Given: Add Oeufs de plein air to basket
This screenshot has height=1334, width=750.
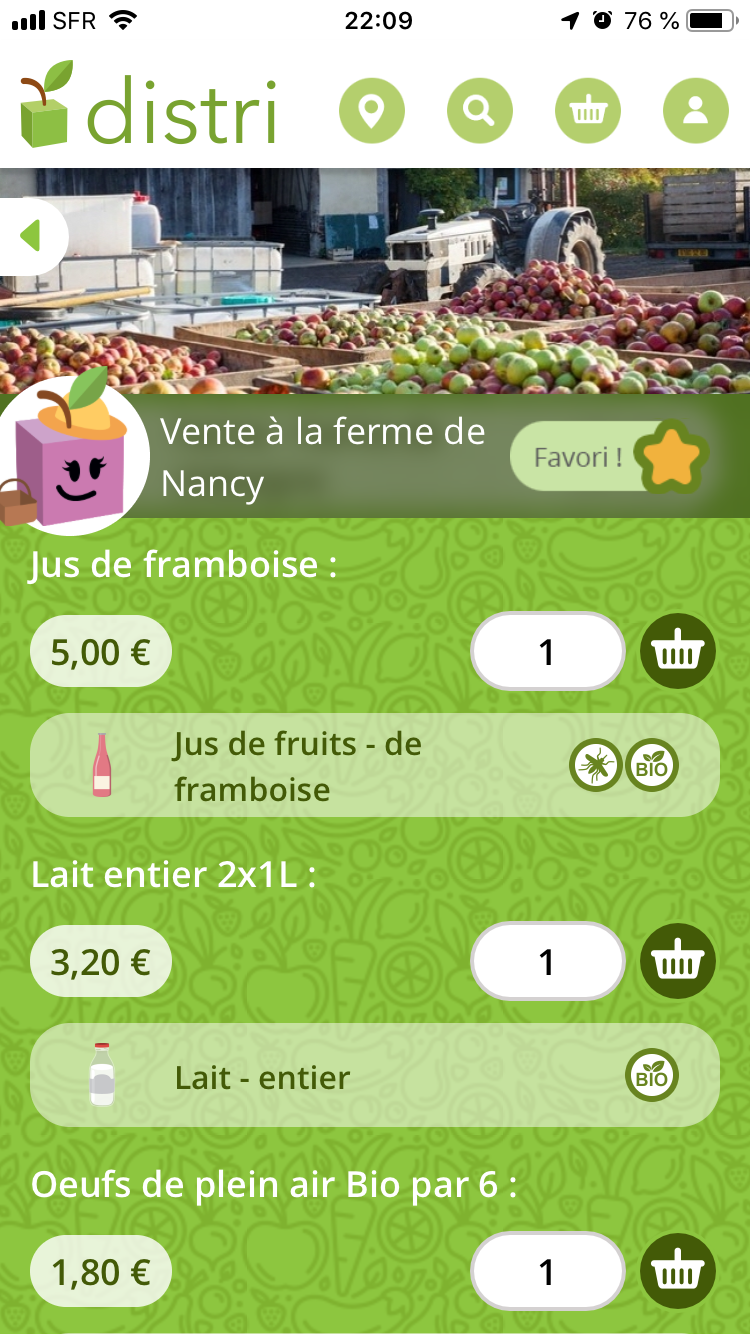Looking at the screenshot, I should click(x=677, y=1271).
